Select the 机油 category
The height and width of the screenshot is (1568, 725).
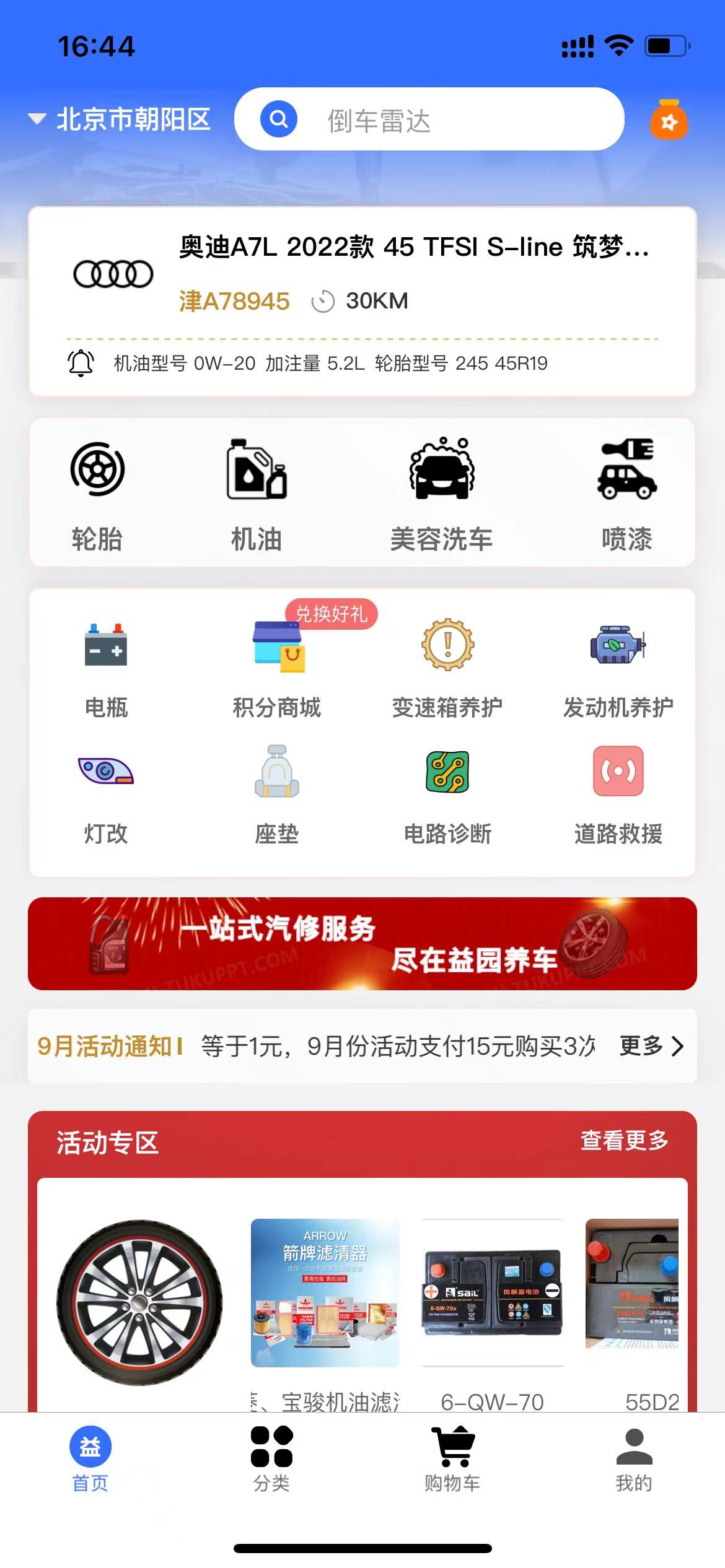pos(257,494)
